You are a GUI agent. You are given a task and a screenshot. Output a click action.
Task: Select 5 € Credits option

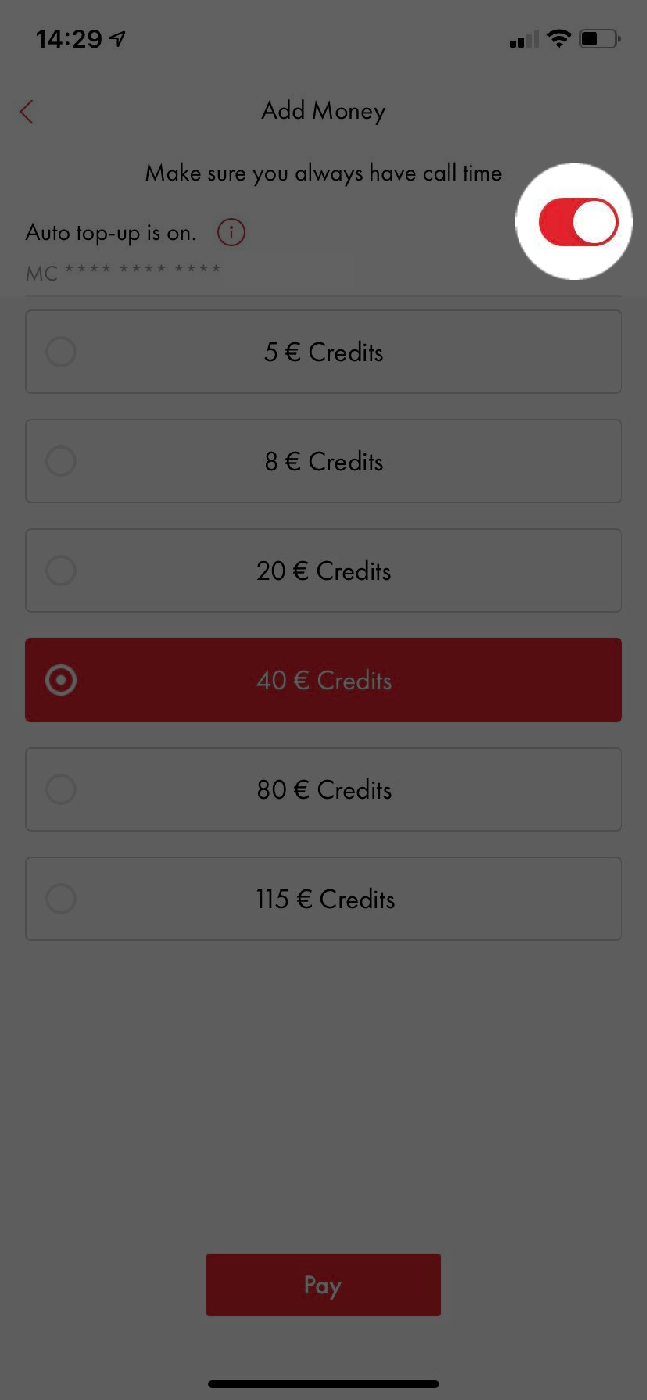click(323, 352)
